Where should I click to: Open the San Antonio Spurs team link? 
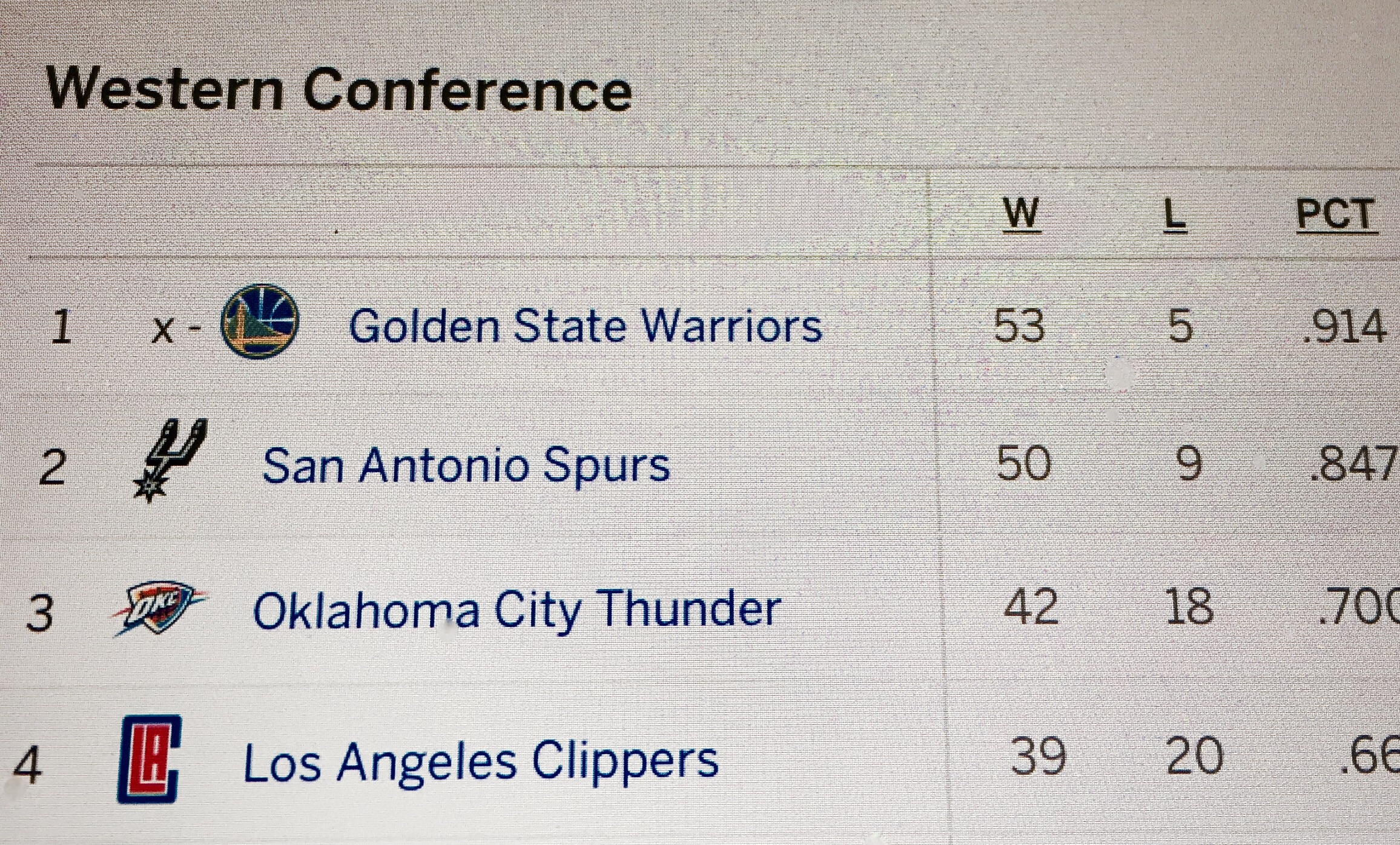pyautogui.click(x=466, y=465)
